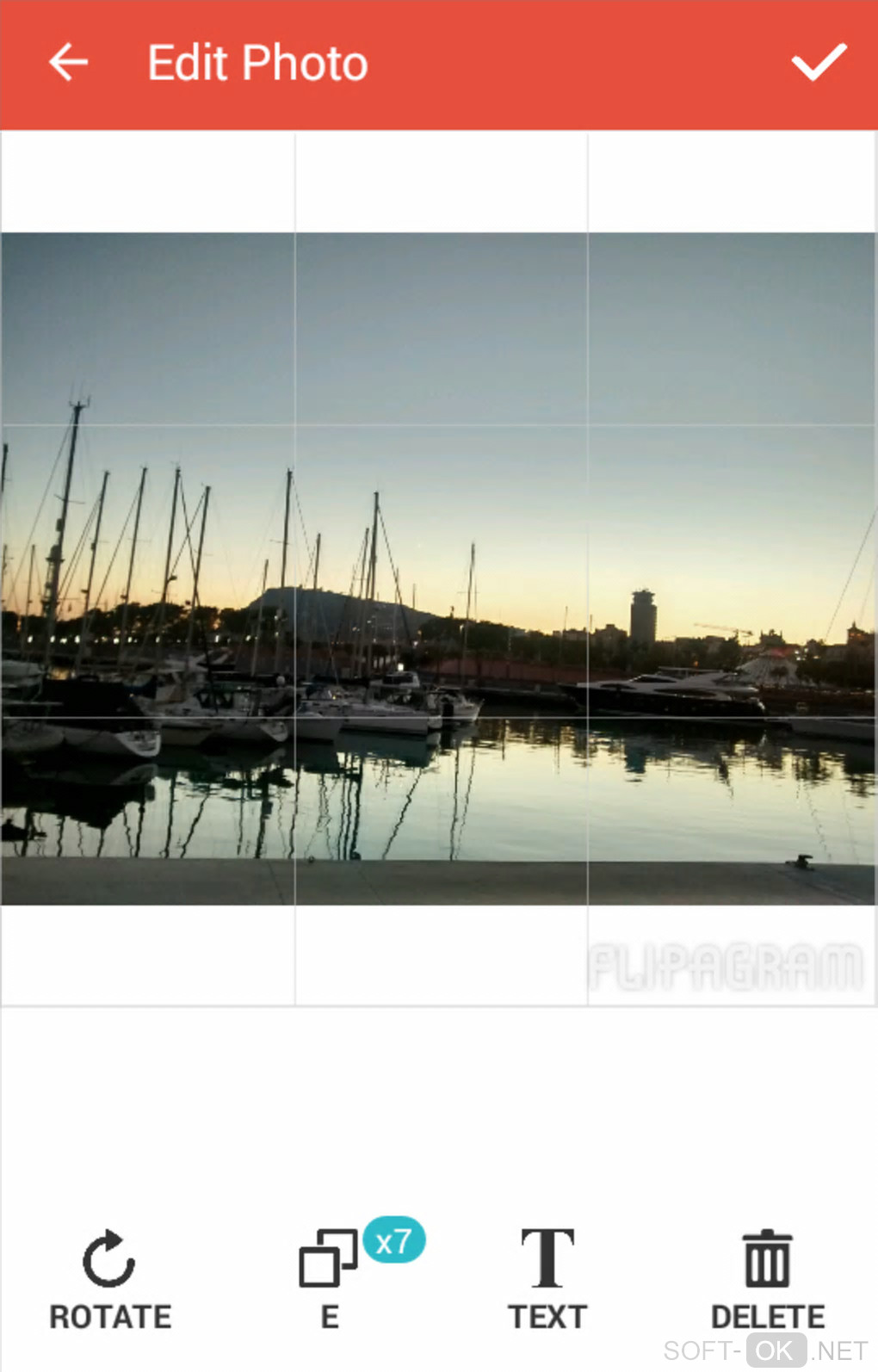Rotate the photo
This screenshot has height=1372, width=878.
[x=109, y=1278]
